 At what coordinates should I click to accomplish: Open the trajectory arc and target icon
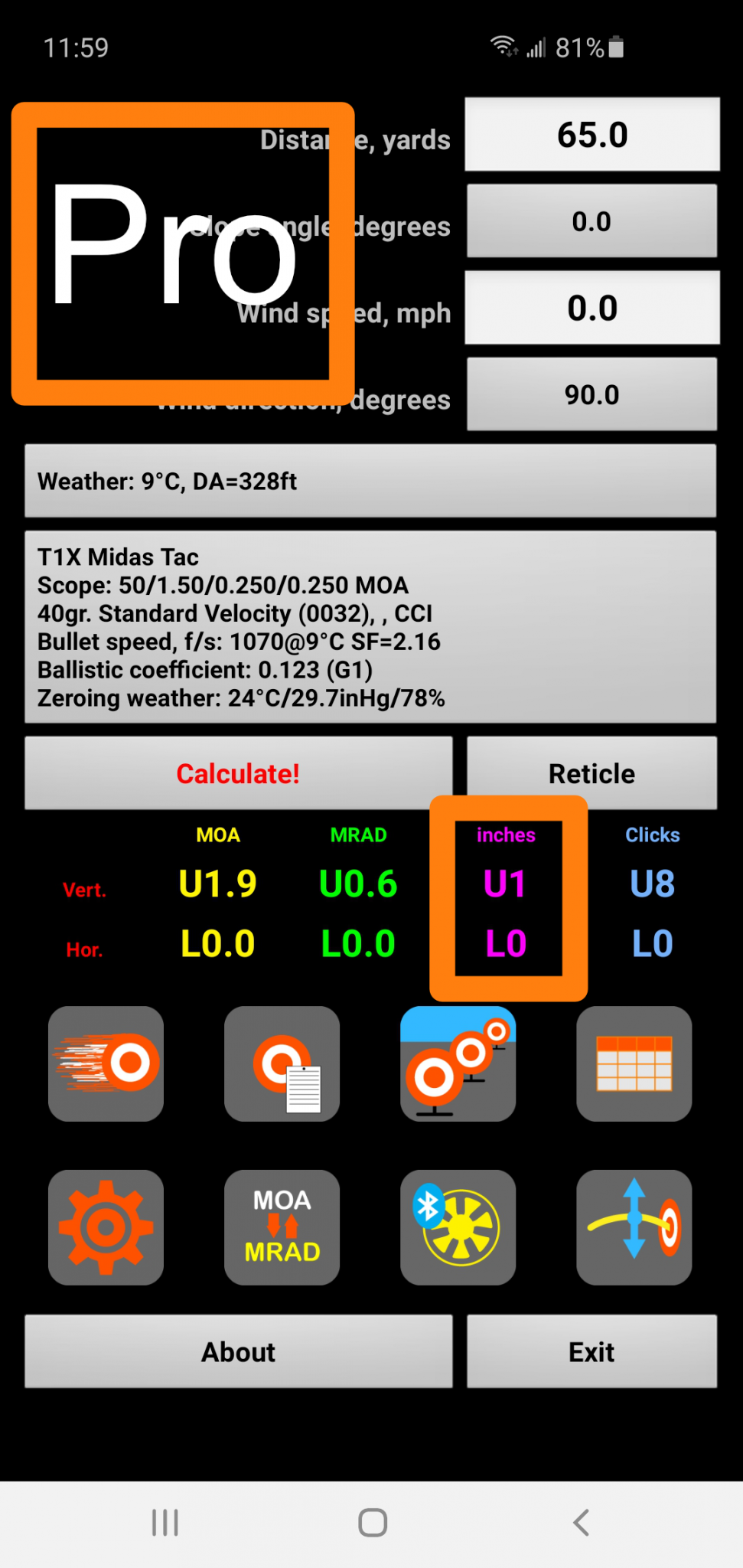pos(634,1227)
